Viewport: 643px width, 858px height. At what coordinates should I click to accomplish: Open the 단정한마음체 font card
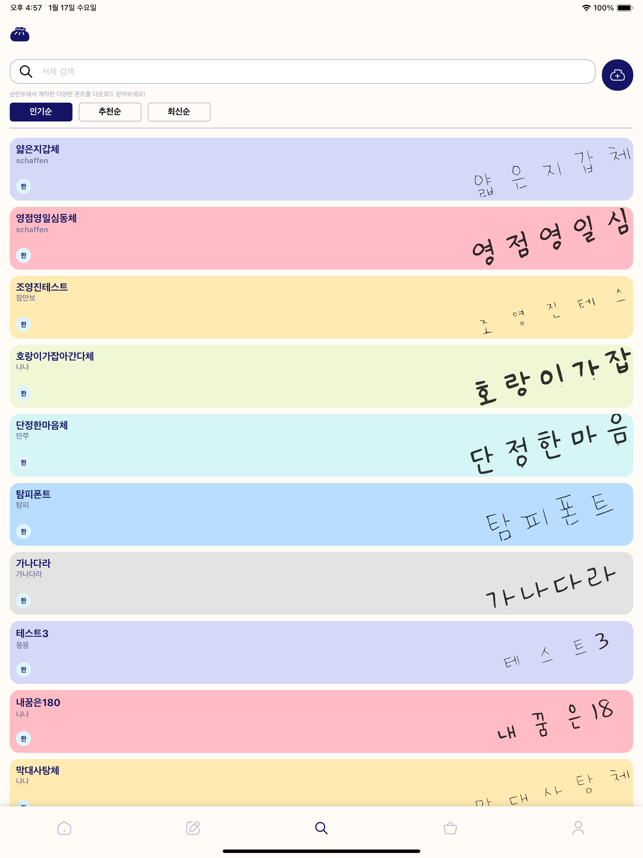tap(321, 445)
